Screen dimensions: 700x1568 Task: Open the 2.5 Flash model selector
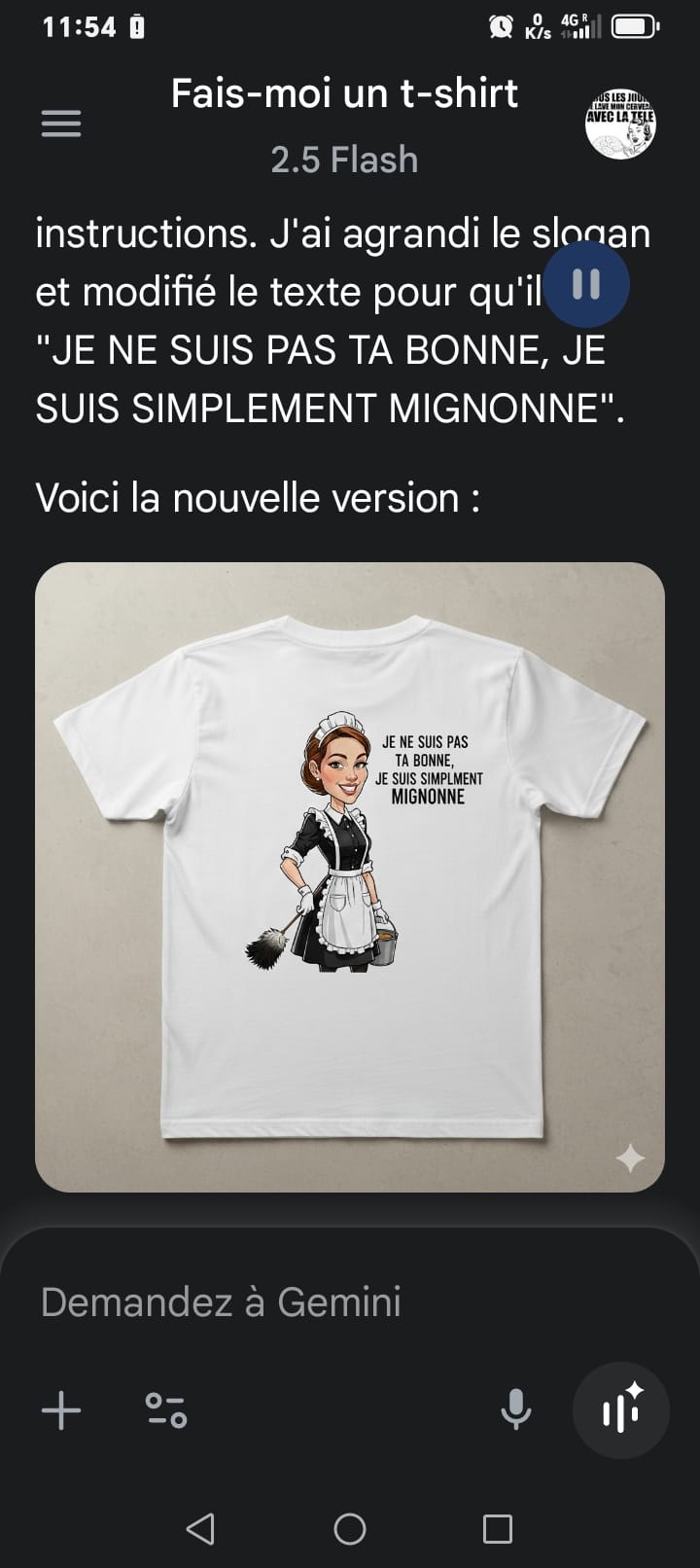[x=344, y=160]
